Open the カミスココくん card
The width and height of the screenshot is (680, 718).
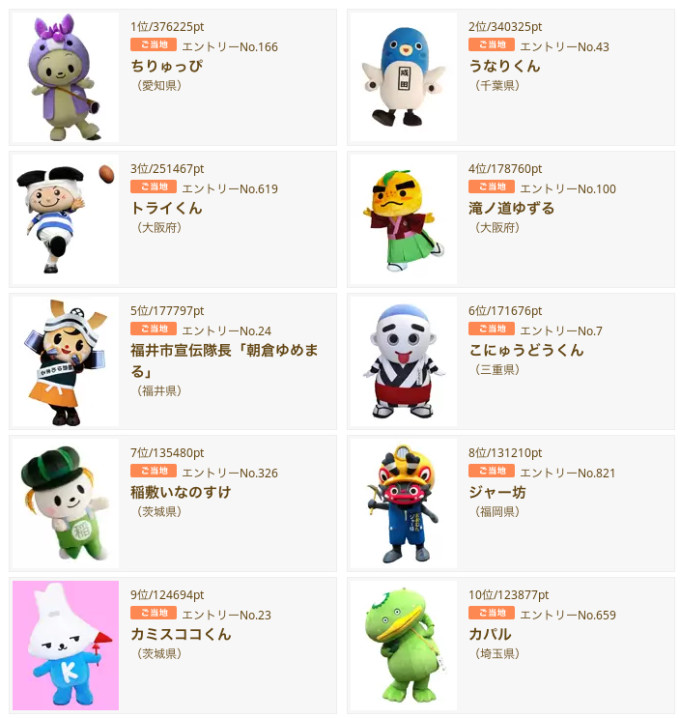(181, 634)
